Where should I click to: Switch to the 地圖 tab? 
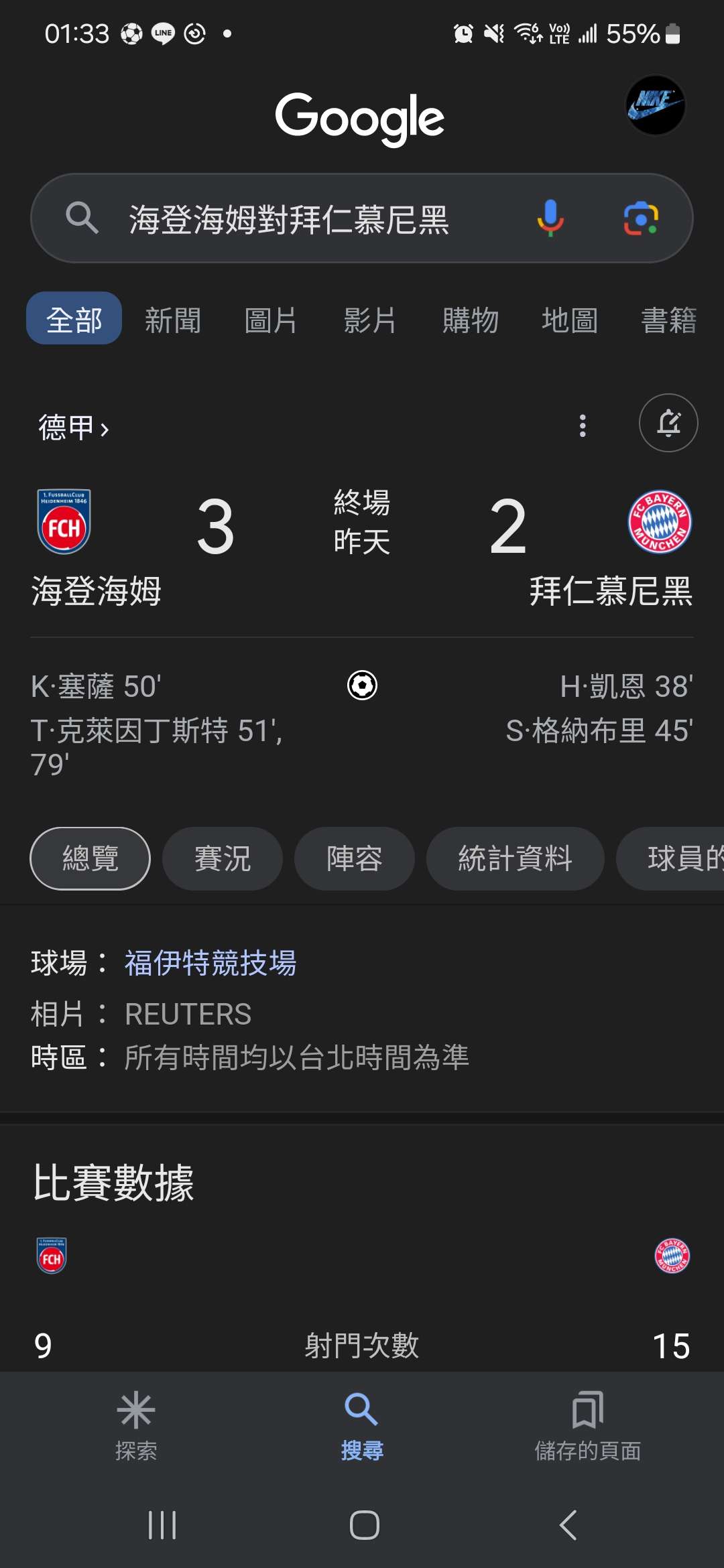coord(569,320)
